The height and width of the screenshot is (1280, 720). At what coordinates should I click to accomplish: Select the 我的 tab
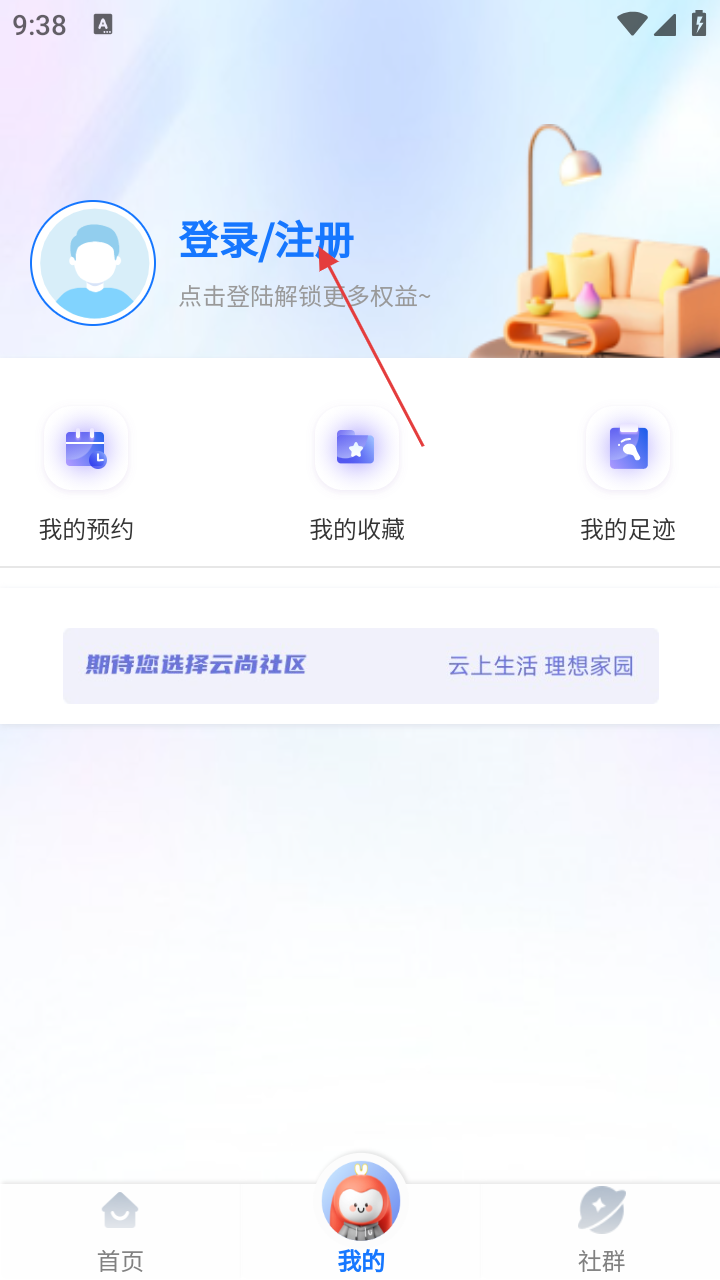[x=361, y=1220]
